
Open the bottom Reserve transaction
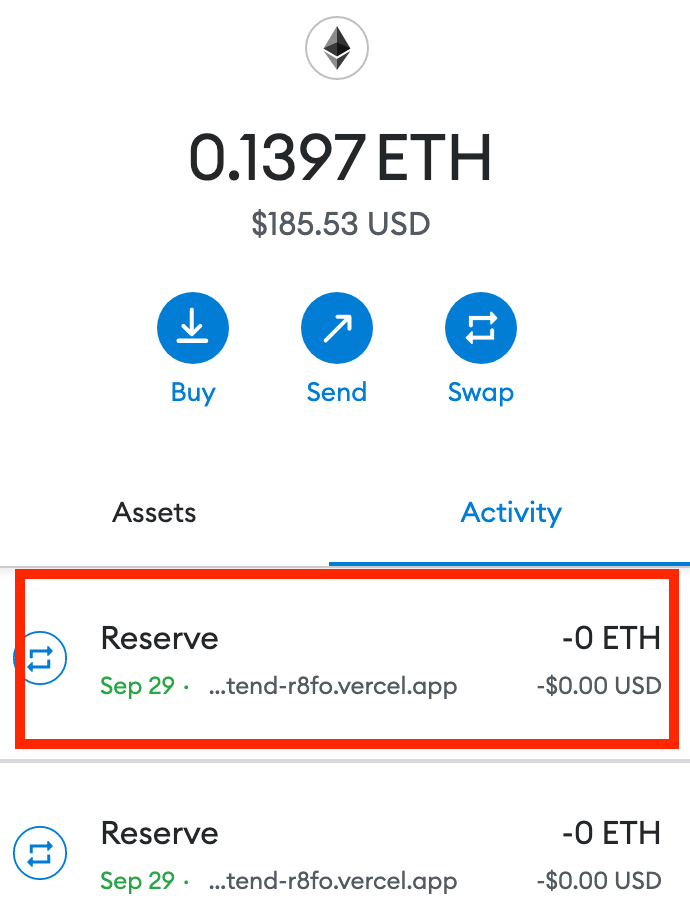pos(345,853)
